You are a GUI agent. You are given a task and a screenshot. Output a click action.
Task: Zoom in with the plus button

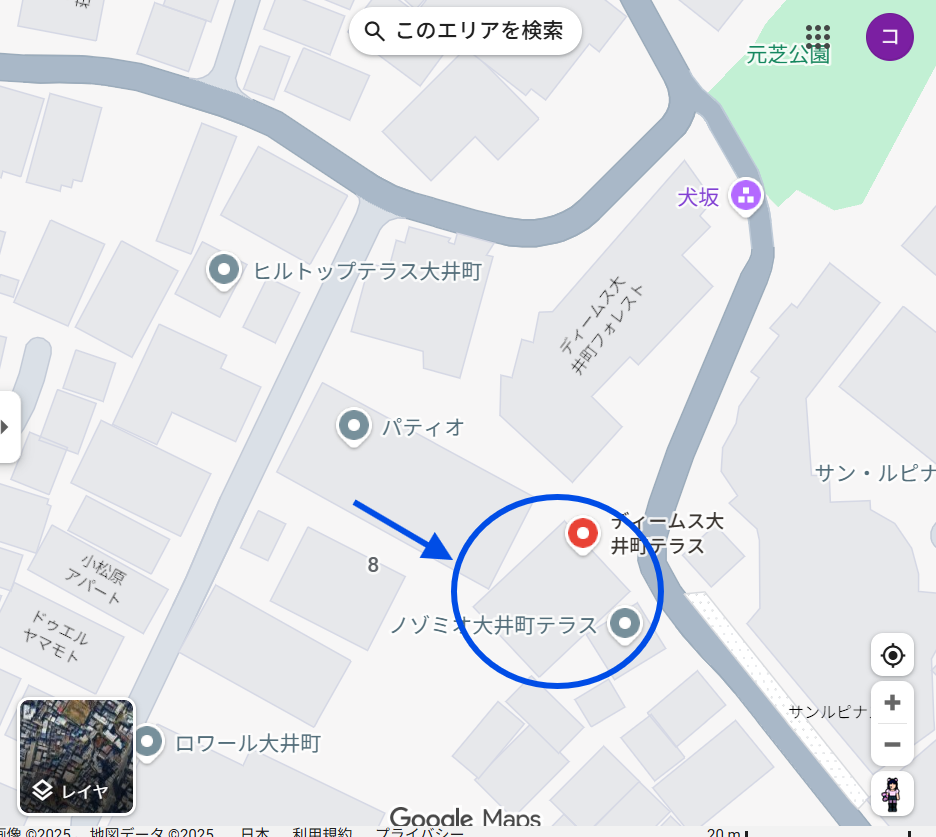coord(892,702)
